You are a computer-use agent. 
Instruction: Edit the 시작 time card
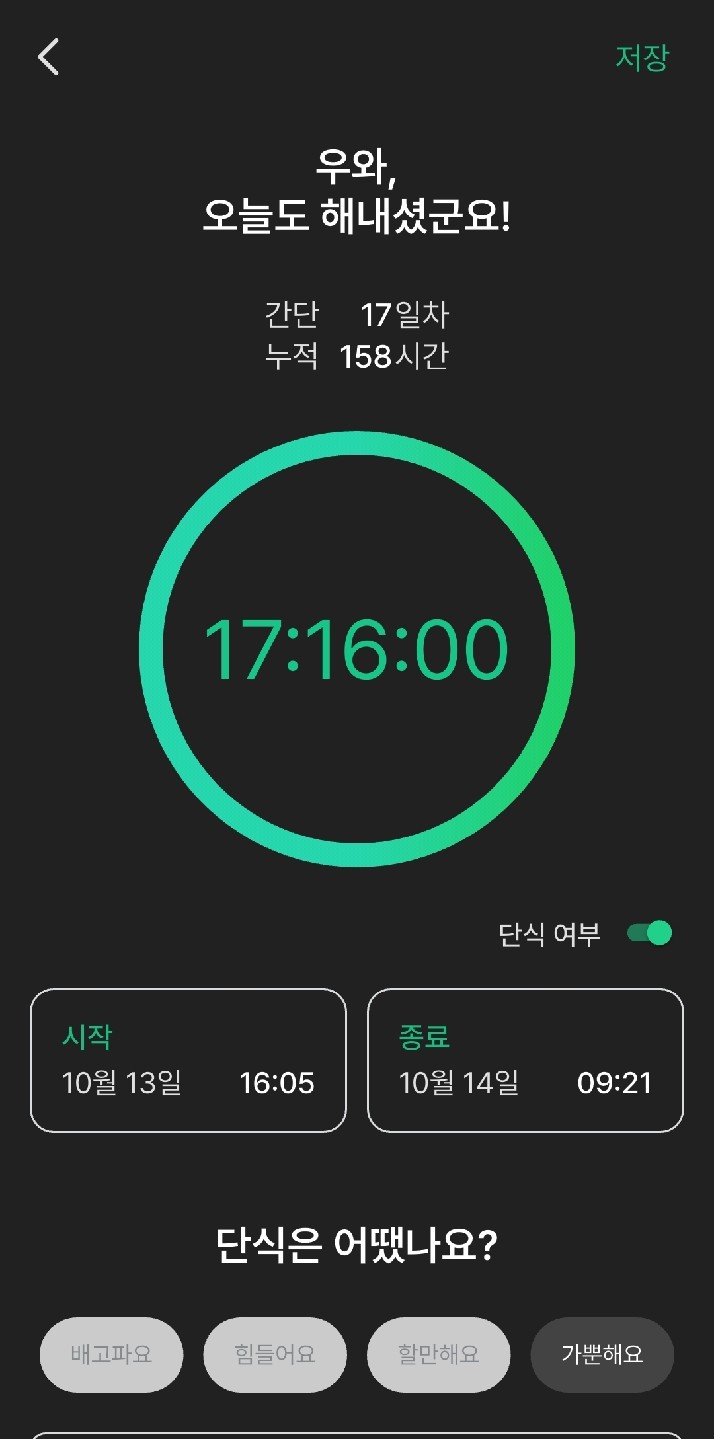pyautogui.click(x=188, y=1060)
